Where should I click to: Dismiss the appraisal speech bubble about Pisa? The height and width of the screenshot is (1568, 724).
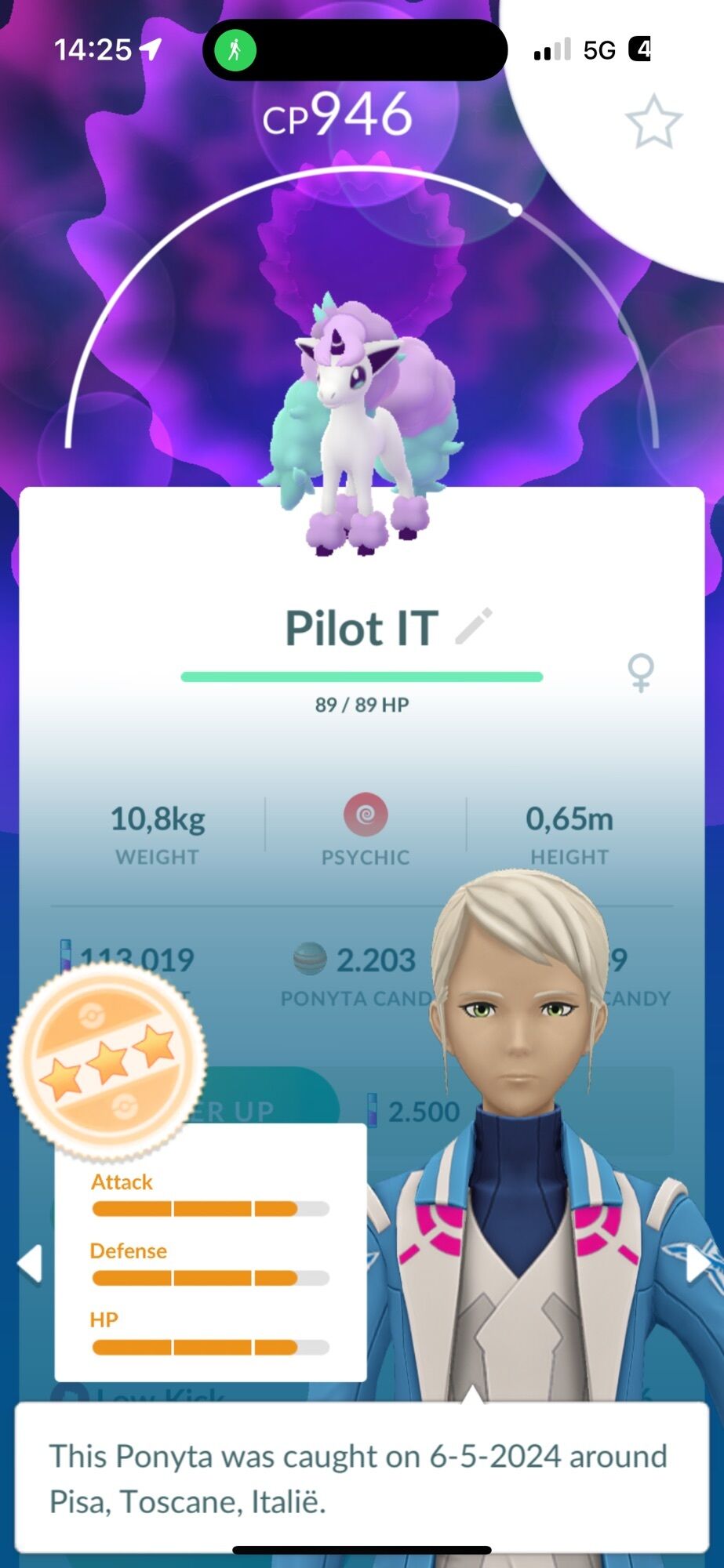361,1479
